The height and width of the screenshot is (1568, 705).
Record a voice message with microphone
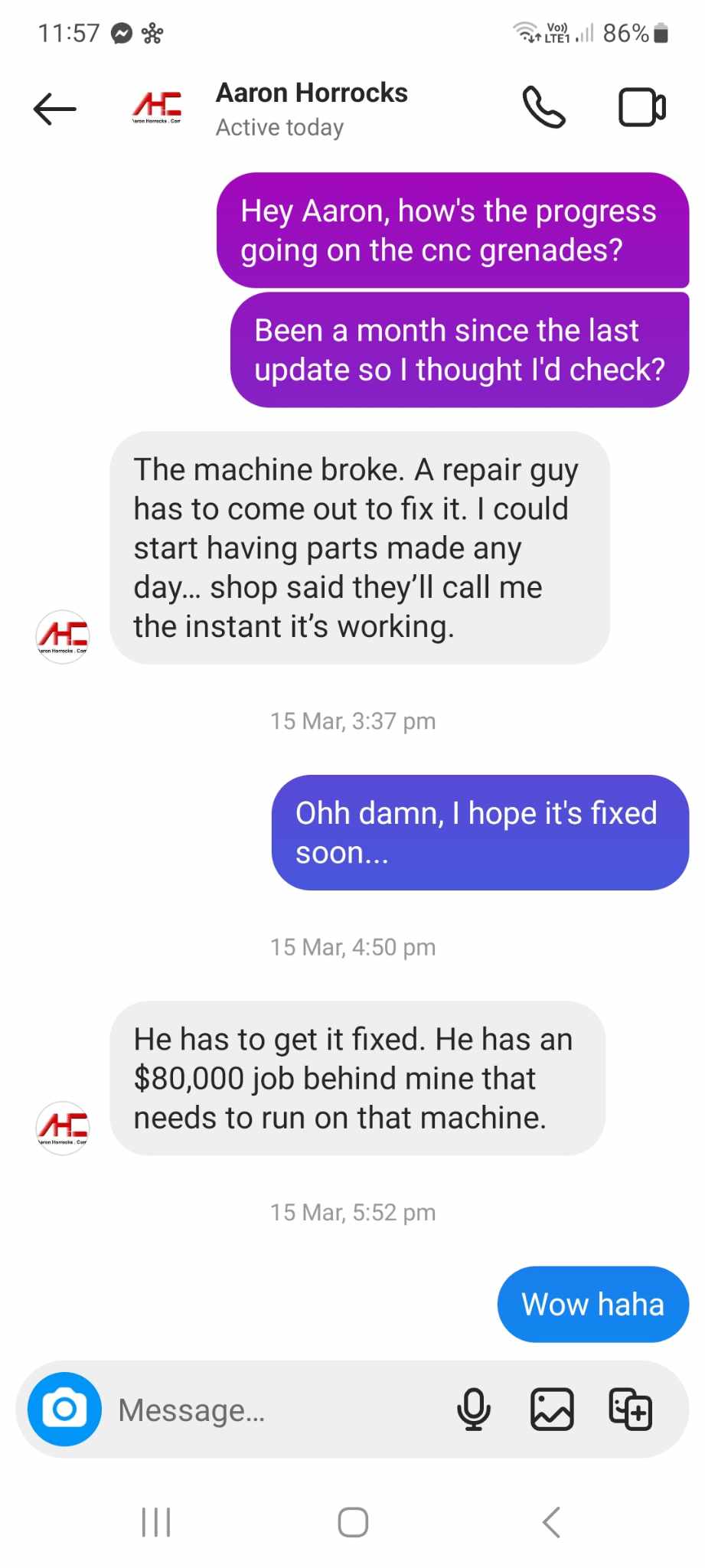pyautogui.click(x=474, y=1409)
